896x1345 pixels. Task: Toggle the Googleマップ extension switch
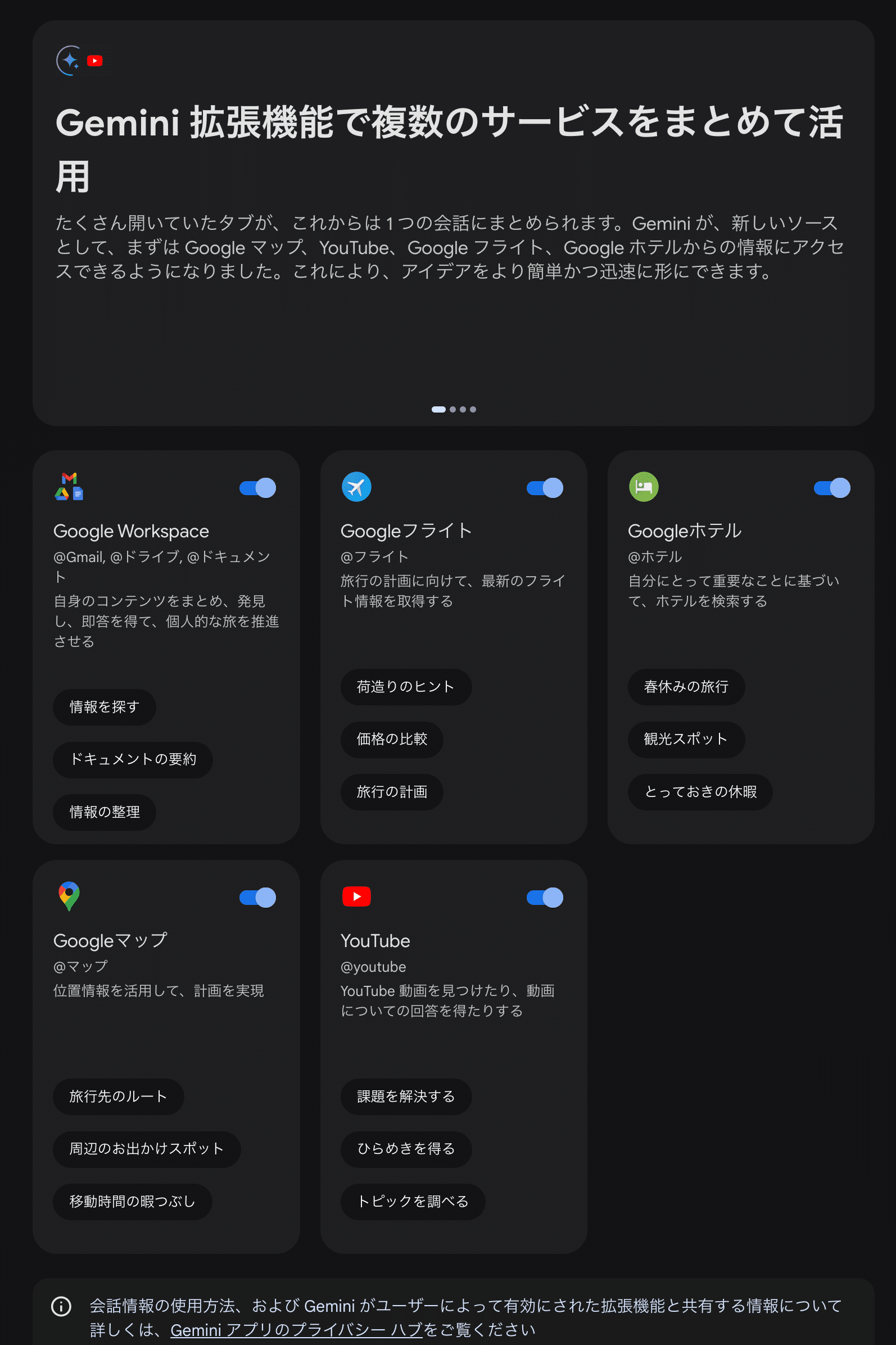[257, 897]
